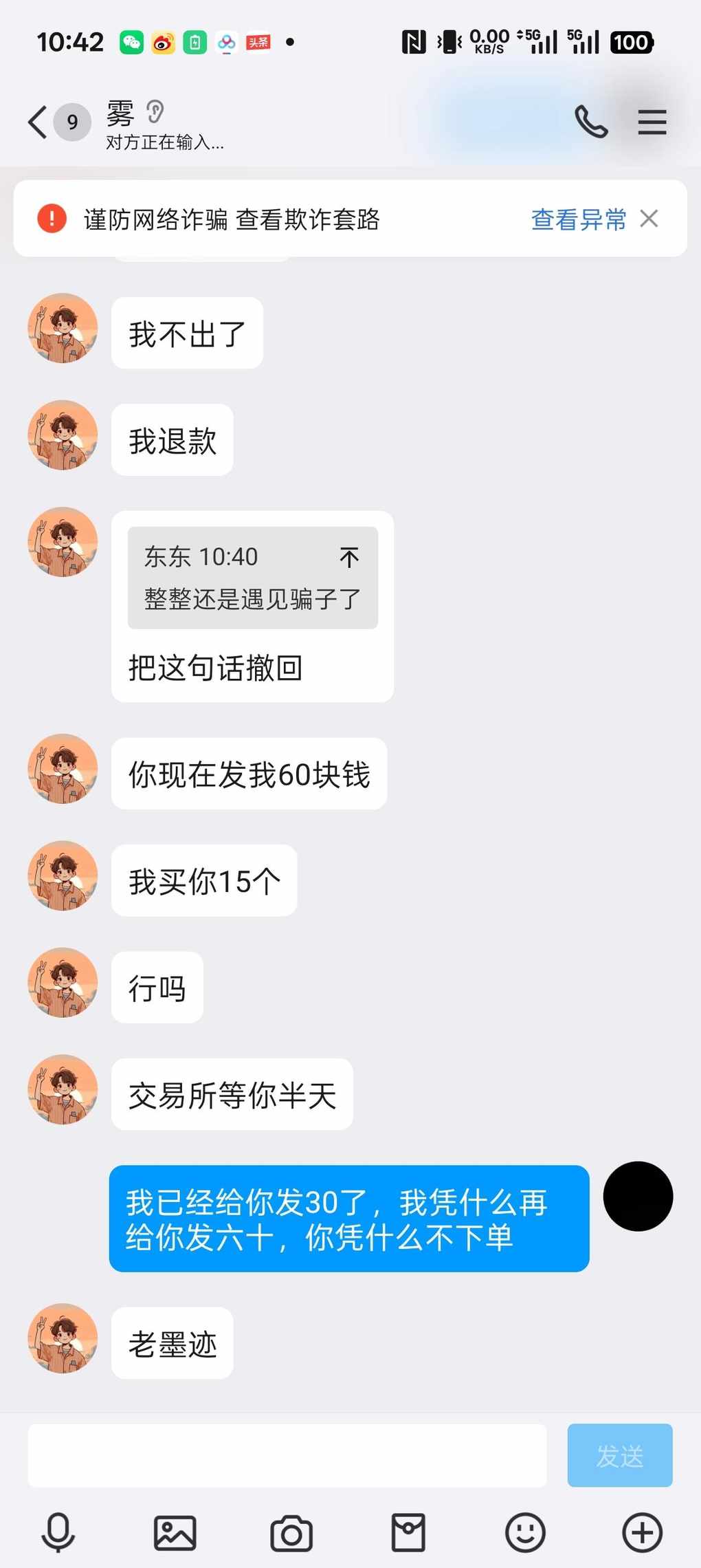701x1568 pixels.
Task: Tap the 查看异常 link
Action: coord(578,219)
